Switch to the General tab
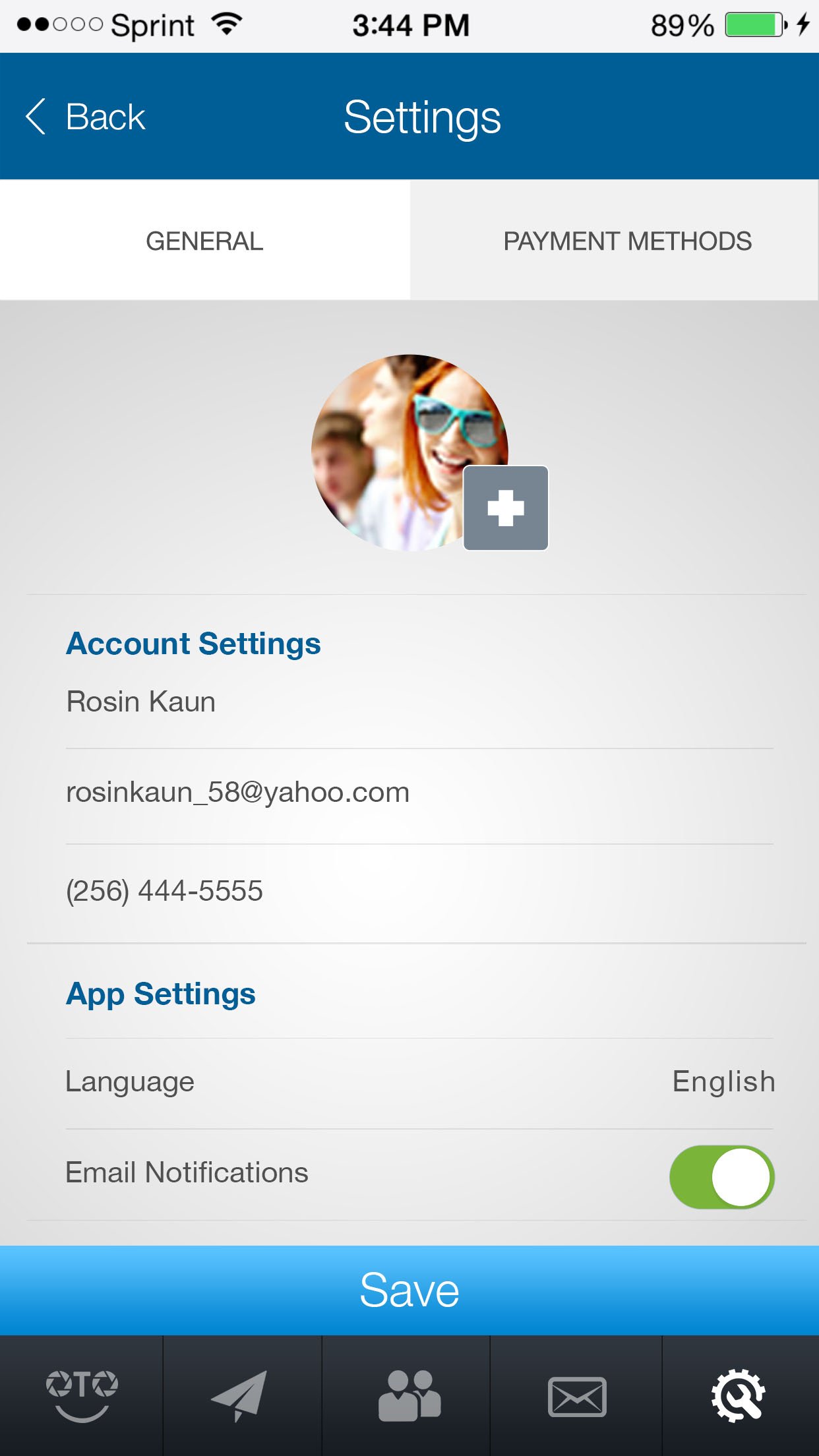 click(x=205, y=241)
